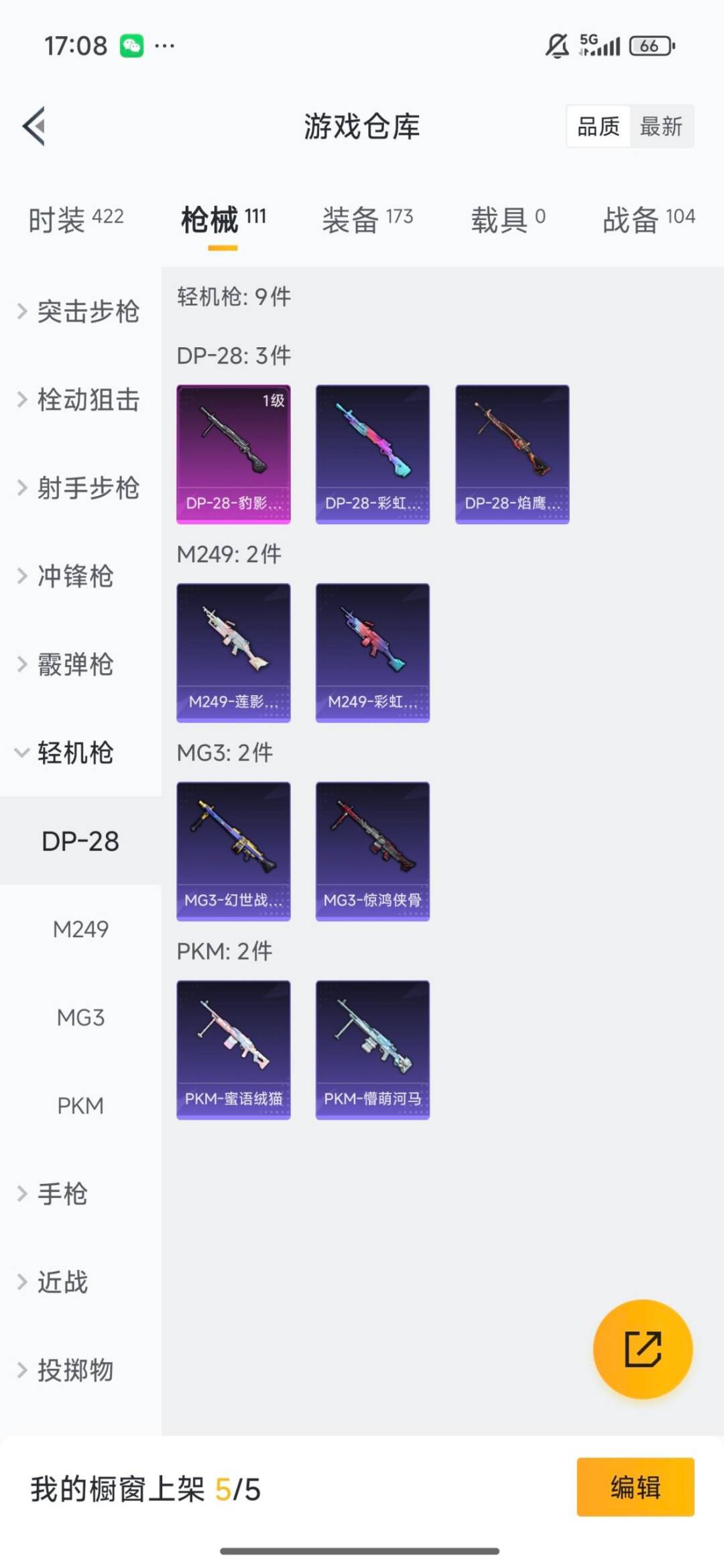Viewport: 724px width, 1568px height.
Task: Select the M249-莲影 weapon thumbnail
Action: click(x=233, y=650)
